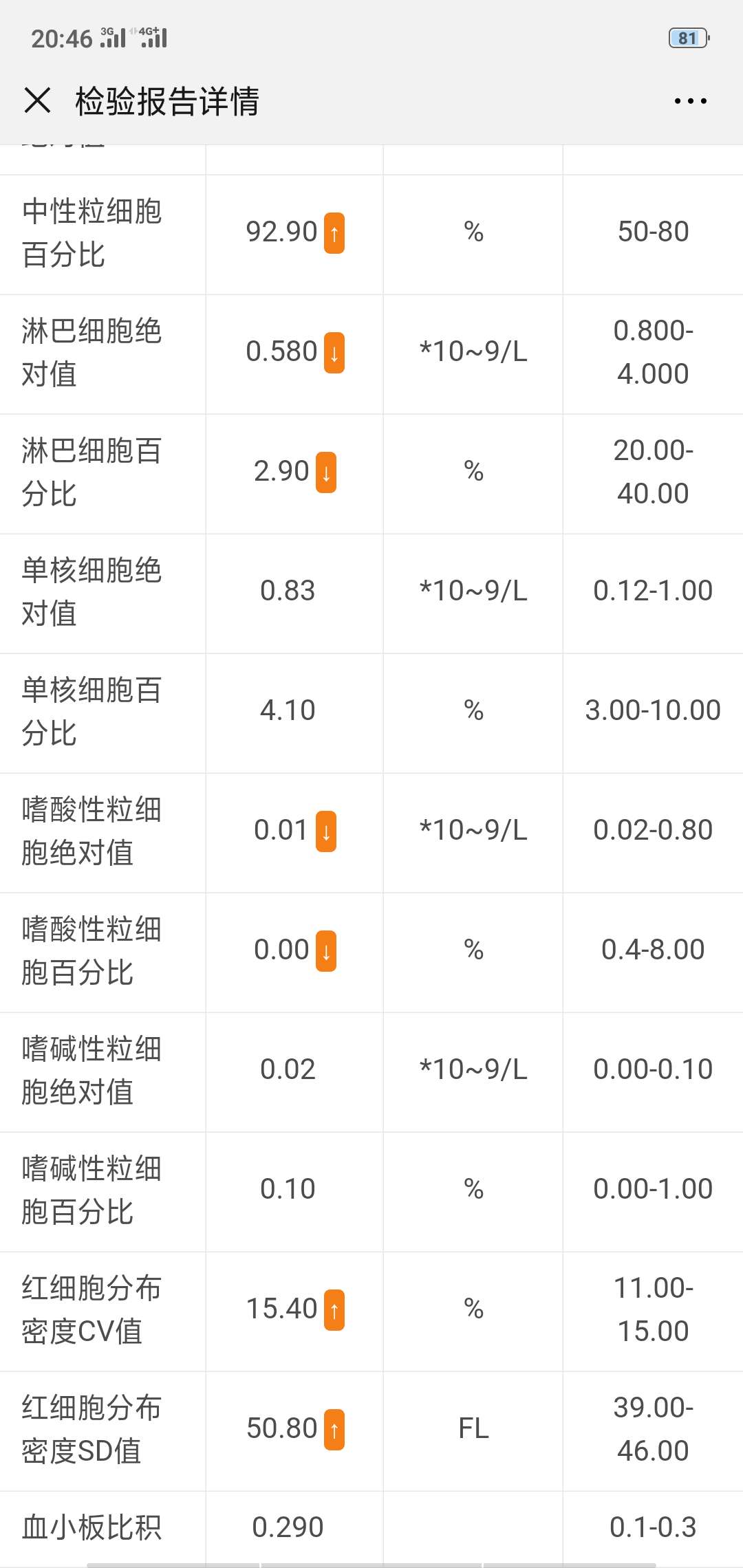This screenshot has height=1568, width=743.
Task: Click the down arrow beside 0.580 lymphocyte value
Action: click(335, 352)
